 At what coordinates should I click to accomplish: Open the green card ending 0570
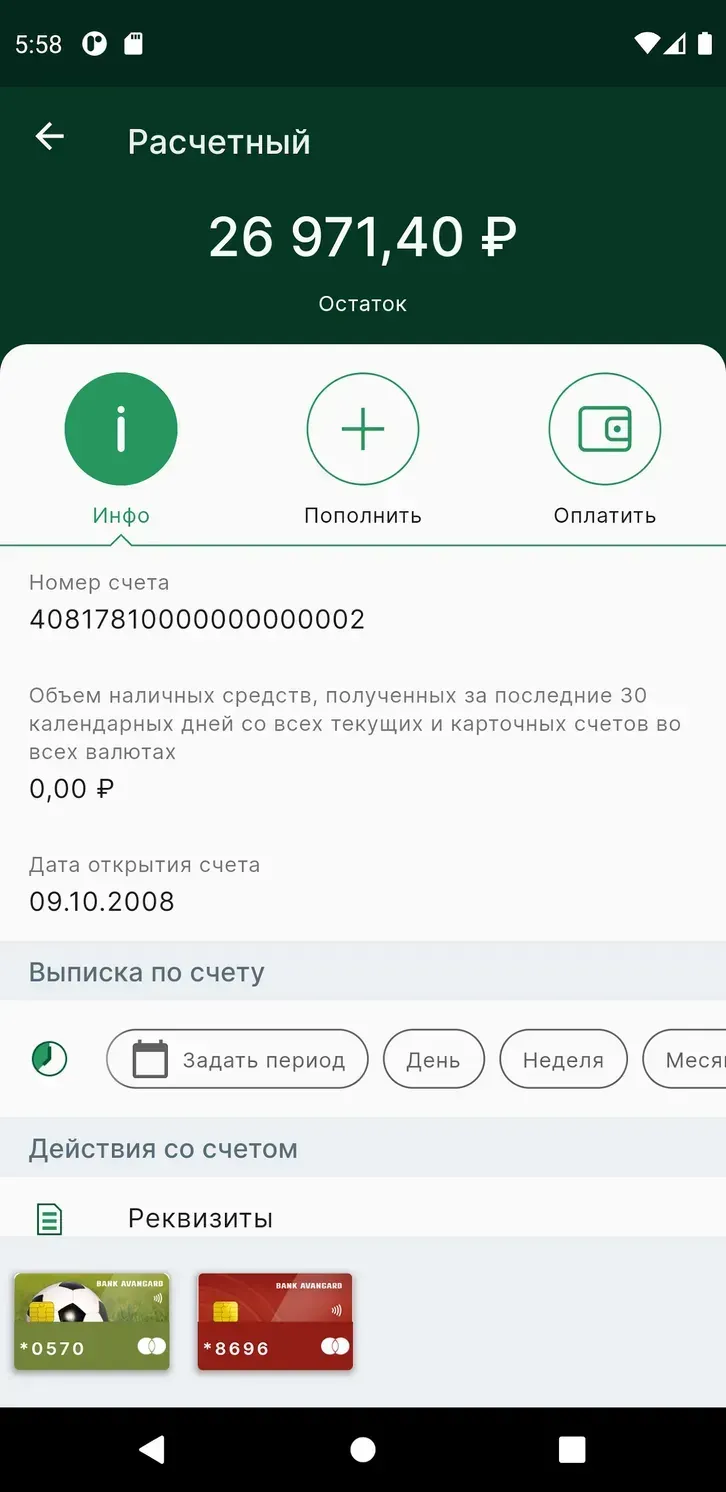(x=91, y=1321)
